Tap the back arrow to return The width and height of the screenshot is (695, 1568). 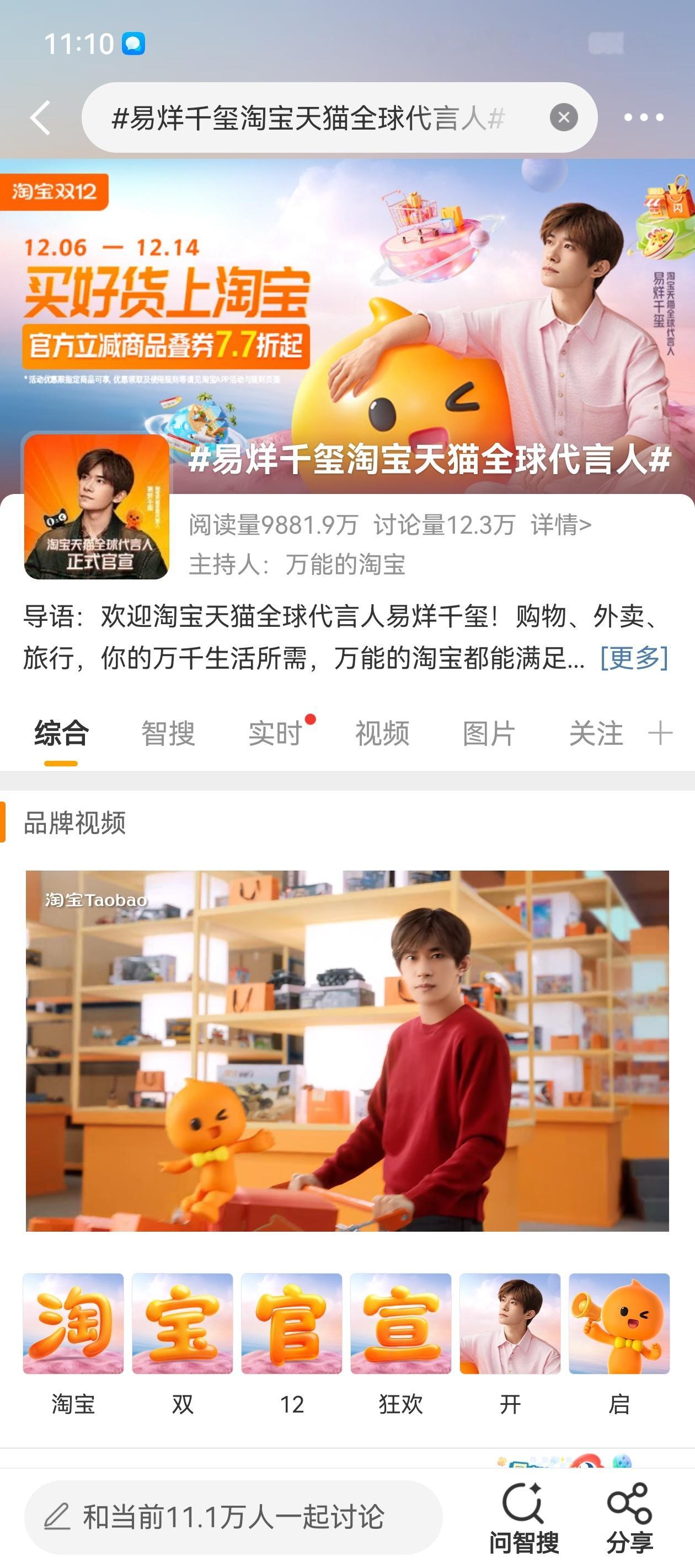pyautogui.click(x=40, y=117)
